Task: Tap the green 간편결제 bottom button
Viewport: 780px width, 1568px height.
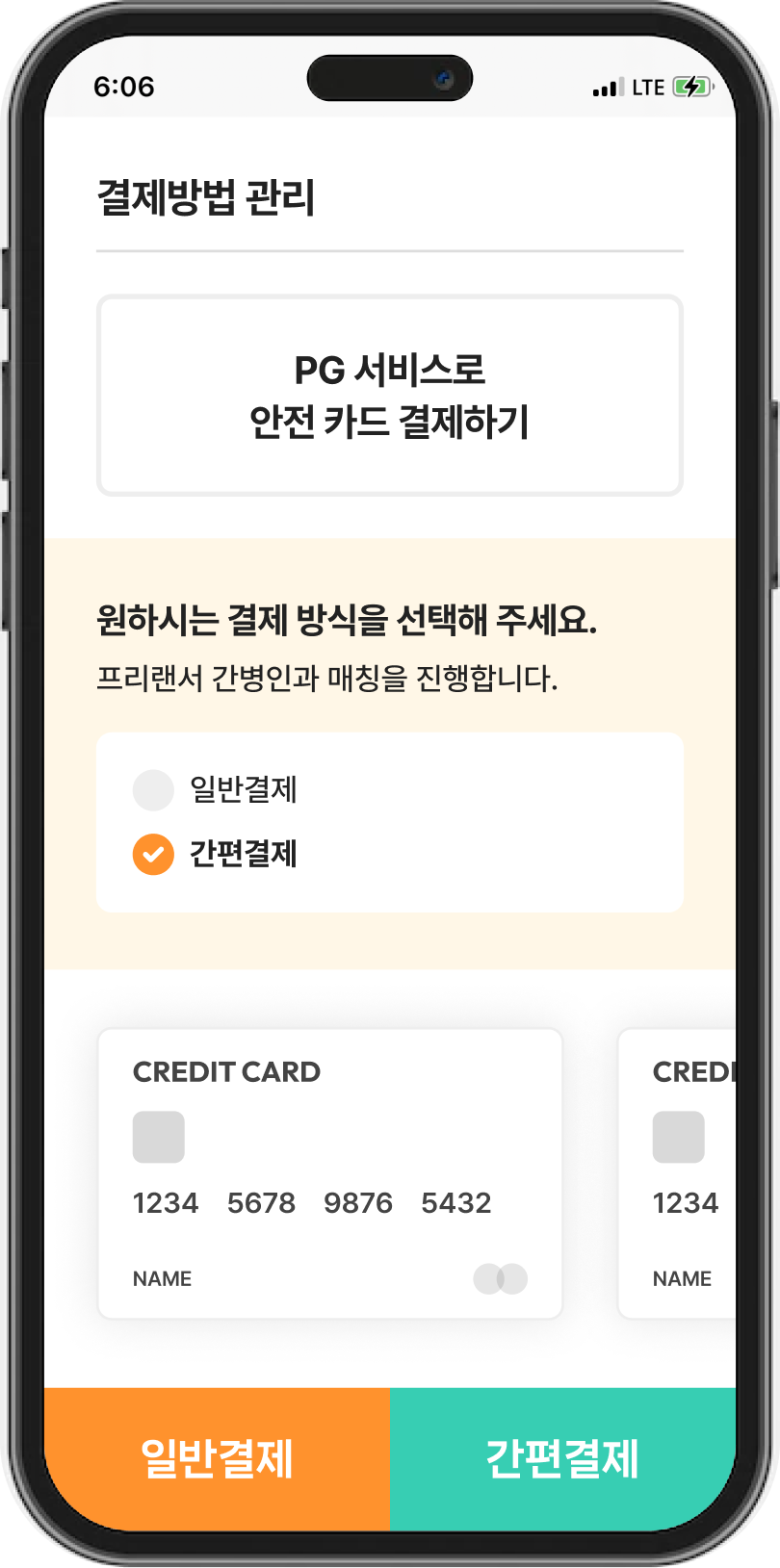Action: pyautogui.click(x=562, y=1458)
